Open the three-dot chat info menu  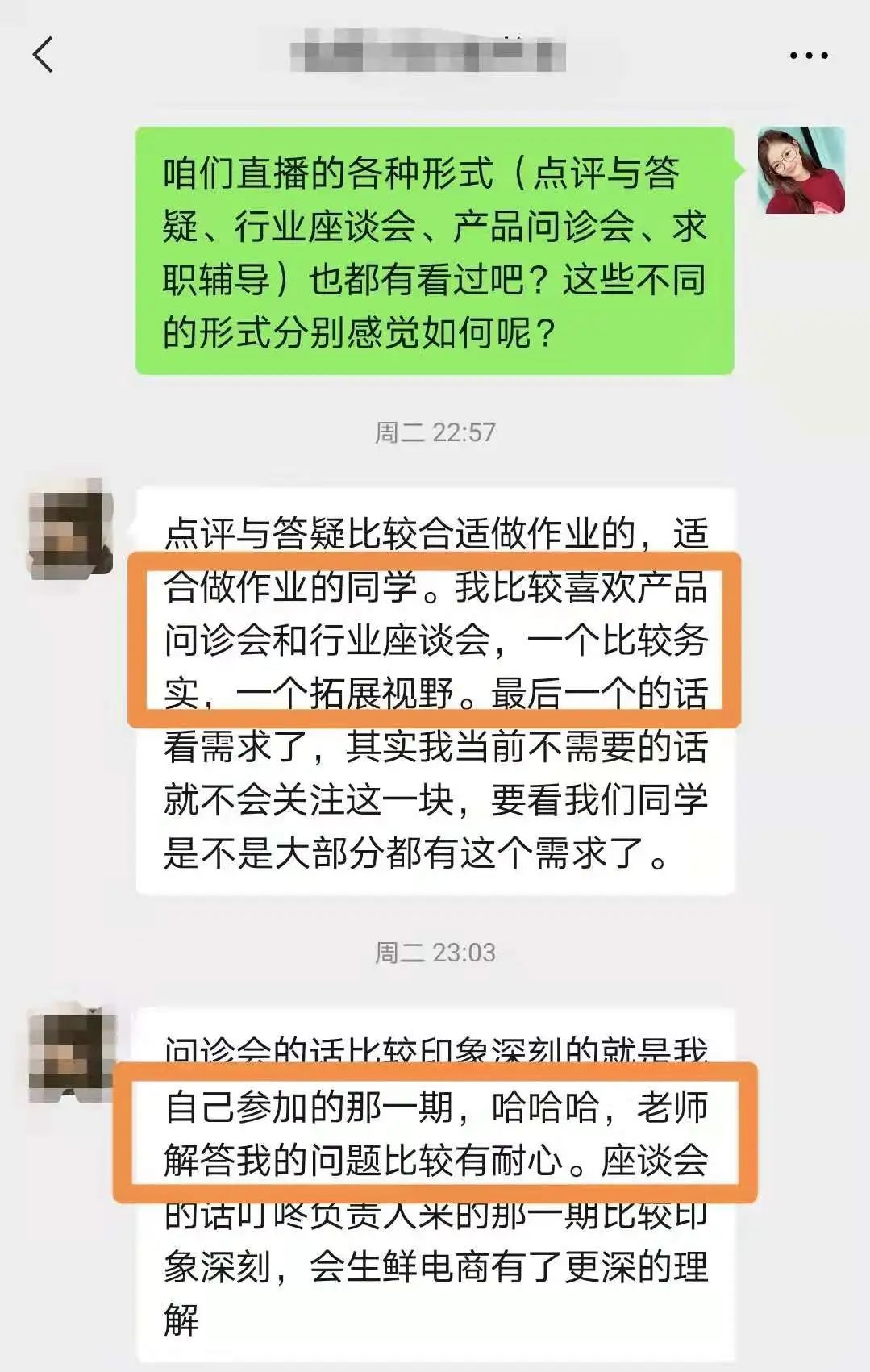(x=808, y=56)
